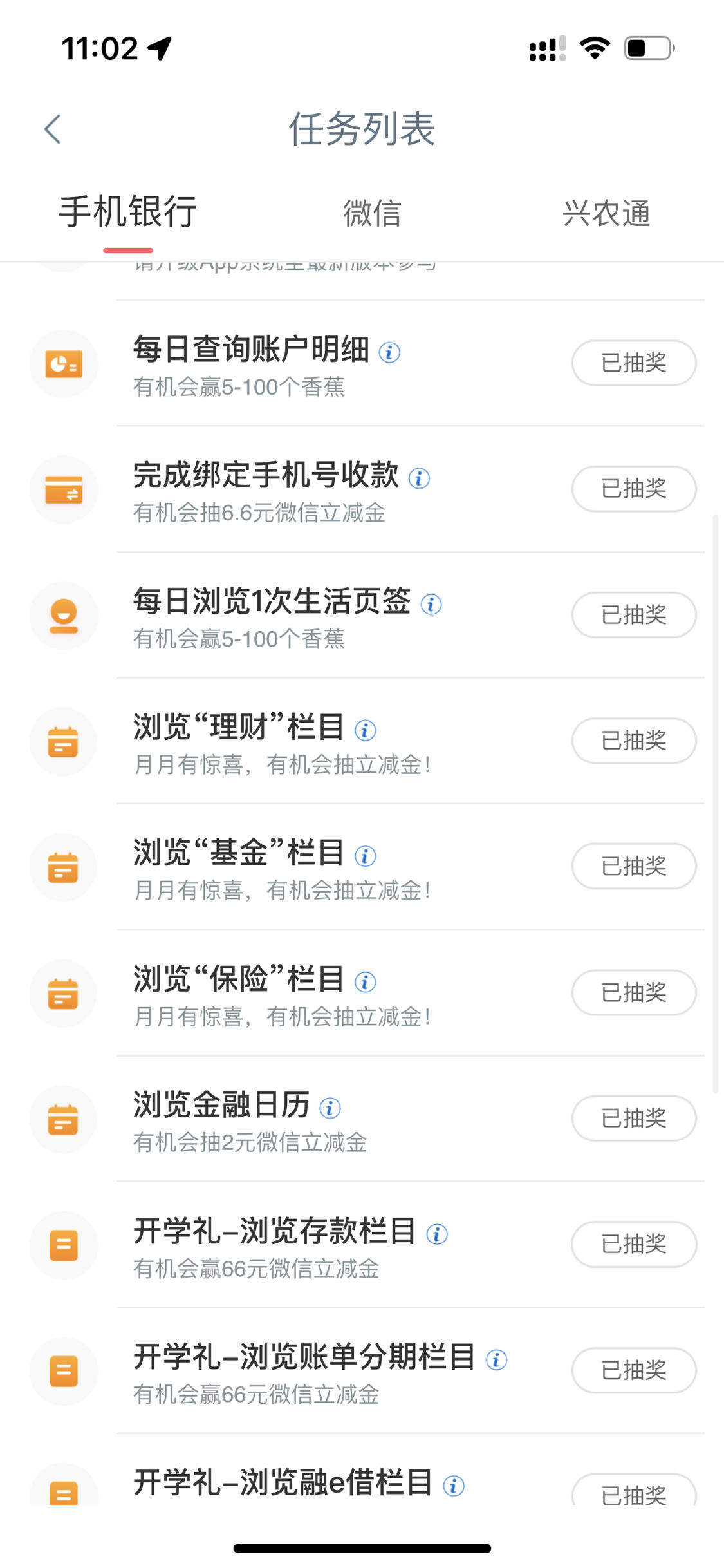Tap 已抽奖 for 完成绑定手机号收款
The width and height of the screenshot is (724, 1568).
[634, 489]
